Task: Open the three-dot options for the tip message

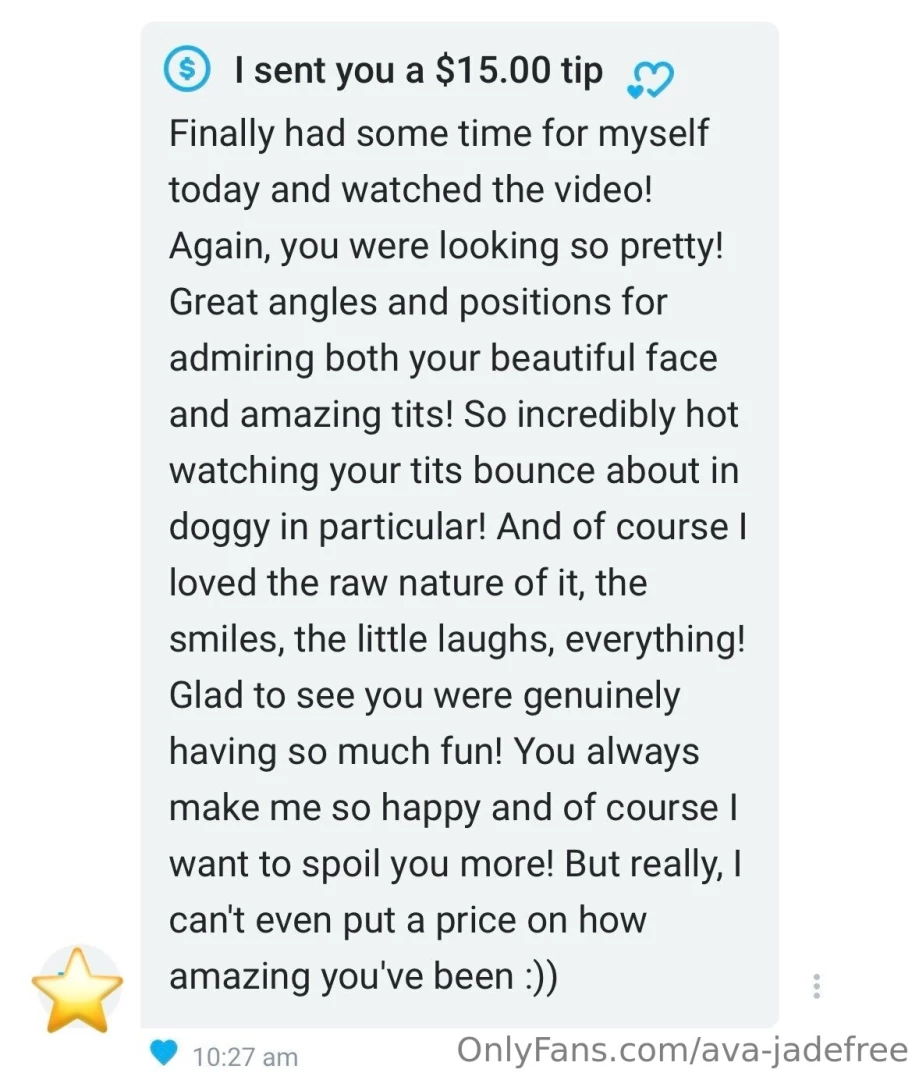Action: (817, 986)
